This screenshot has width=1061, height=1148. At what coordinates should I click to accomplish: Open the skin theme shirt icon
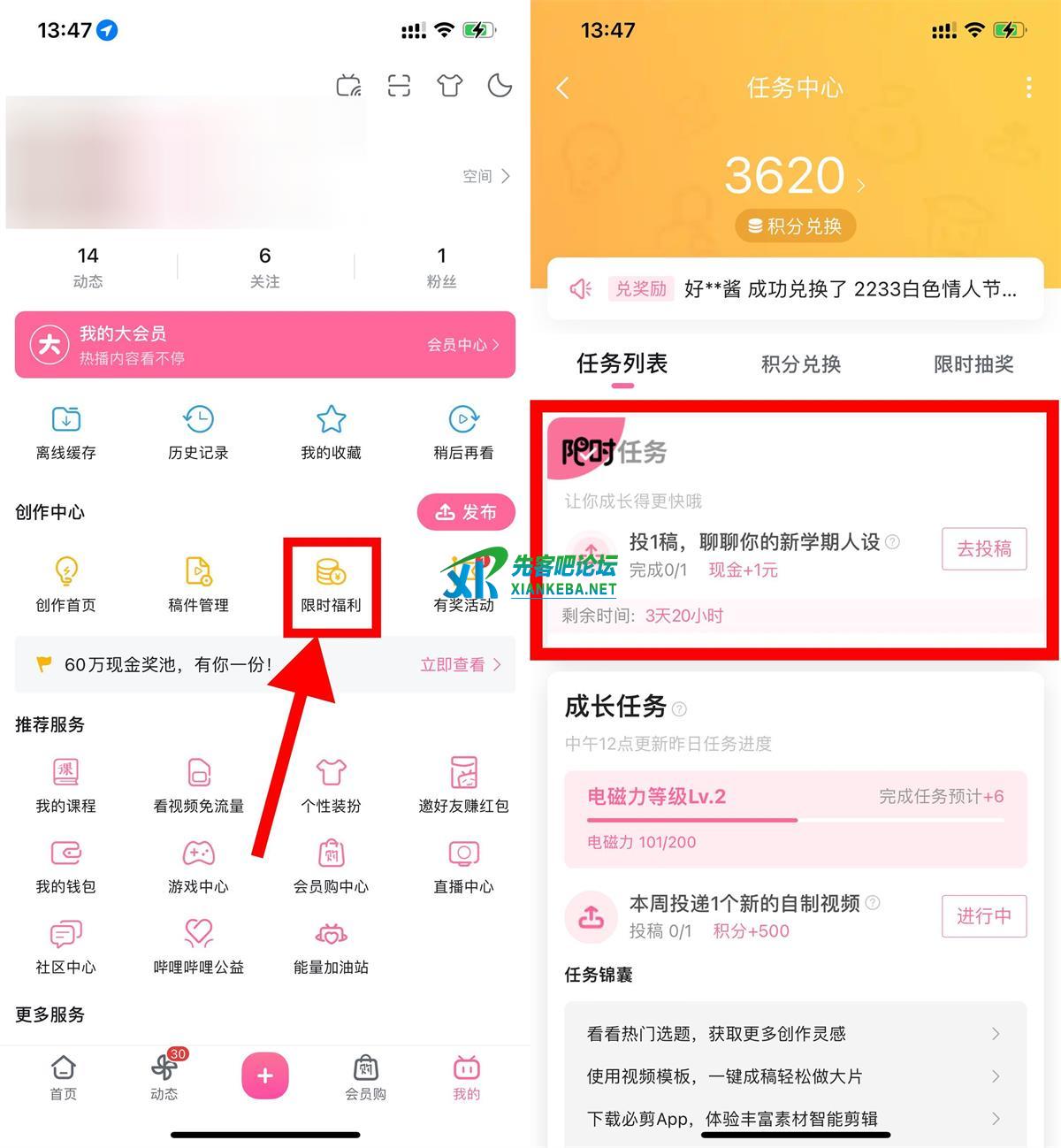pos(449,86)
